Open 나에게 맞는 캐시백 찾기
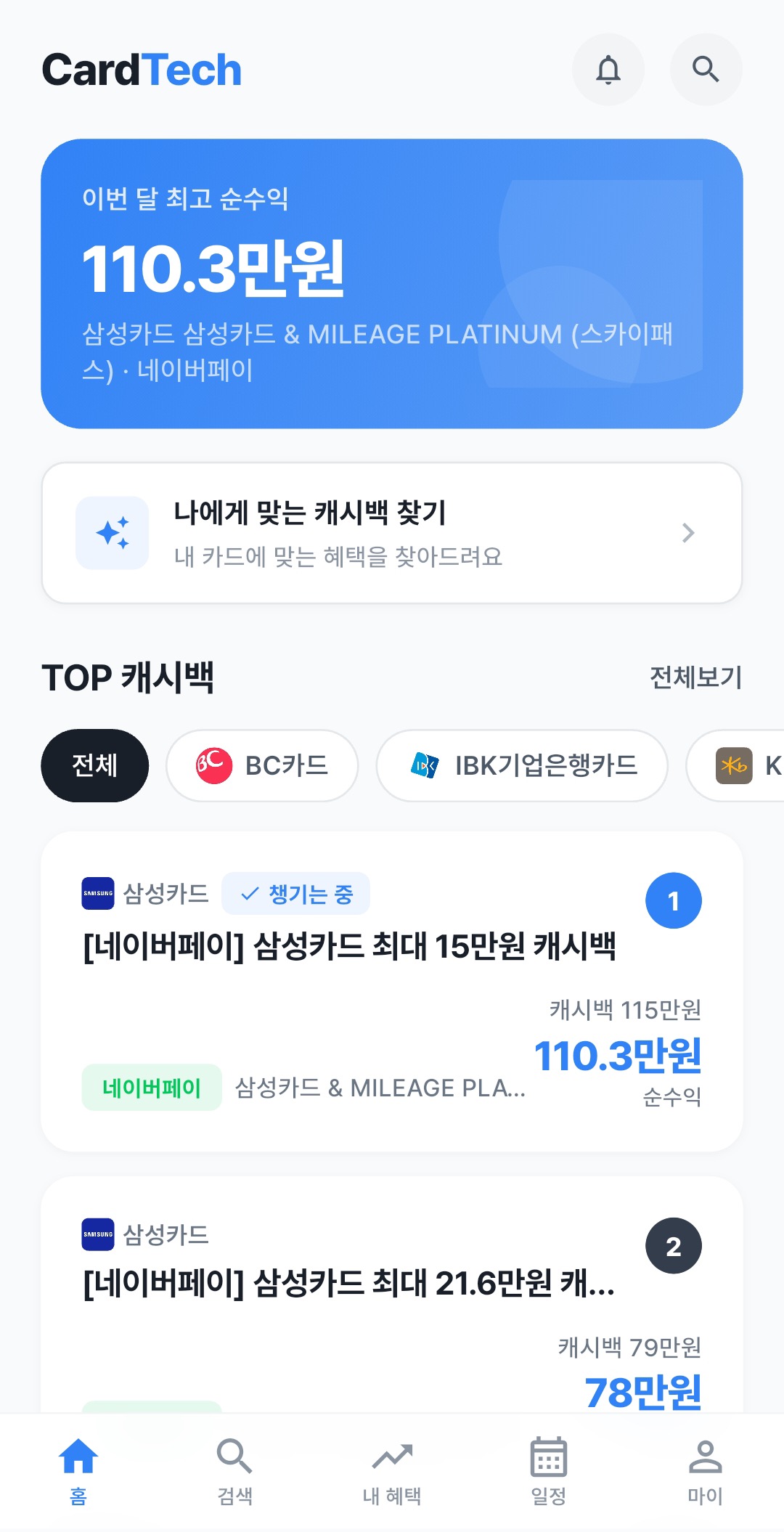This screenshot has height=1532, width=784. point(392,533)
